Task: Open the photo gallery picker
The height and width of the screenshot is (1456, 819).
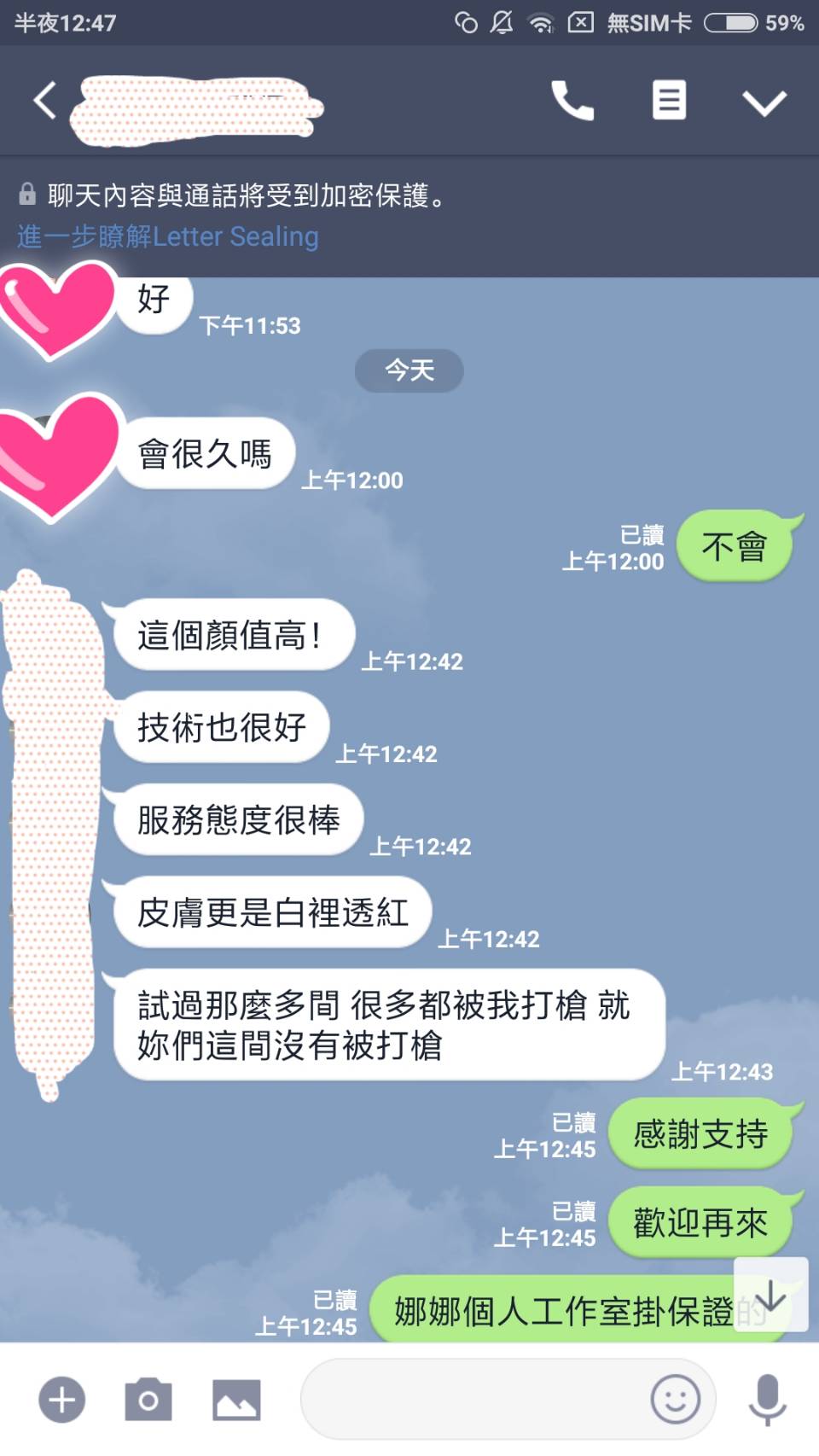Action: [236, 1400]
